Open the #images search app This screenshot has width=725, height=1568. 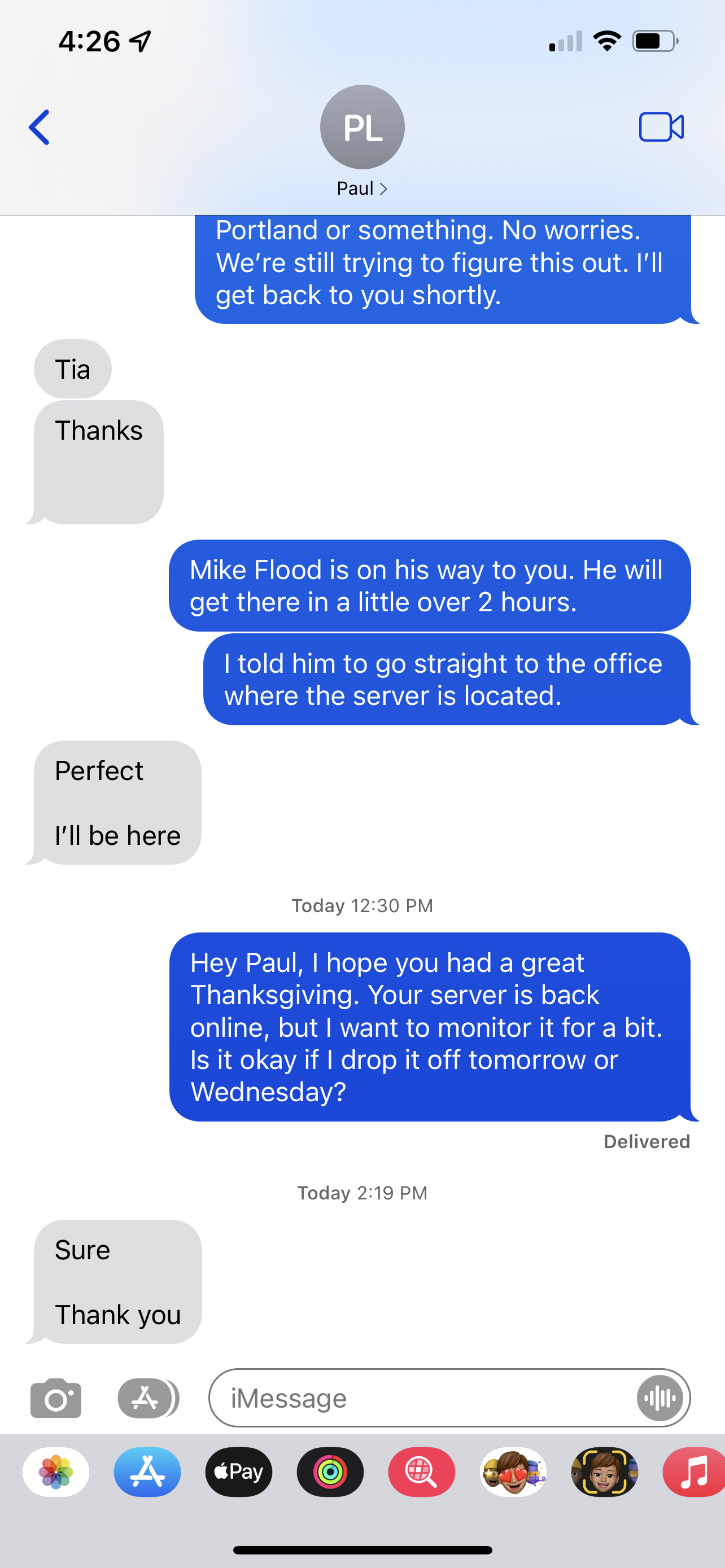click(x=421, y=1472)
